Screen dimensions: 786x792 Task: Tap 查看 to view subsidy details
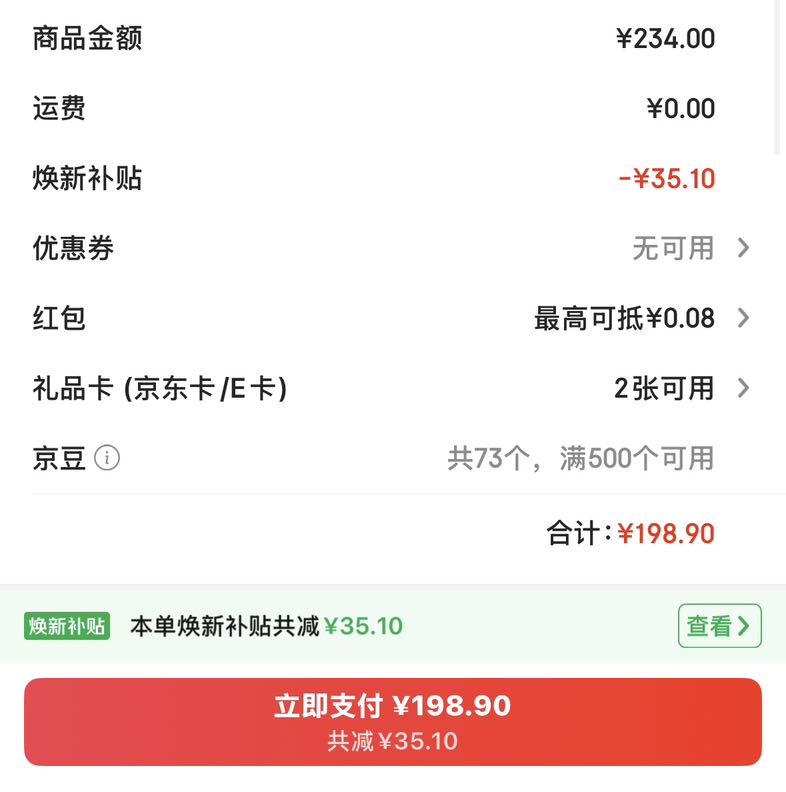719,626
